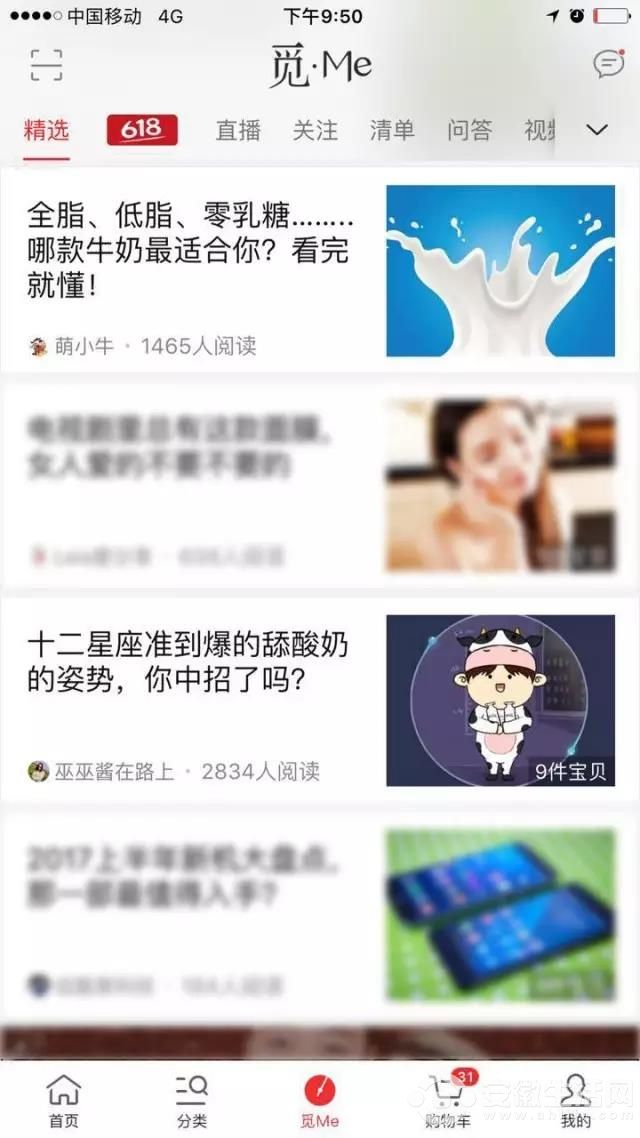Open the article 十二星座准到爆的舔酸奶的姿势

[190, 662]
